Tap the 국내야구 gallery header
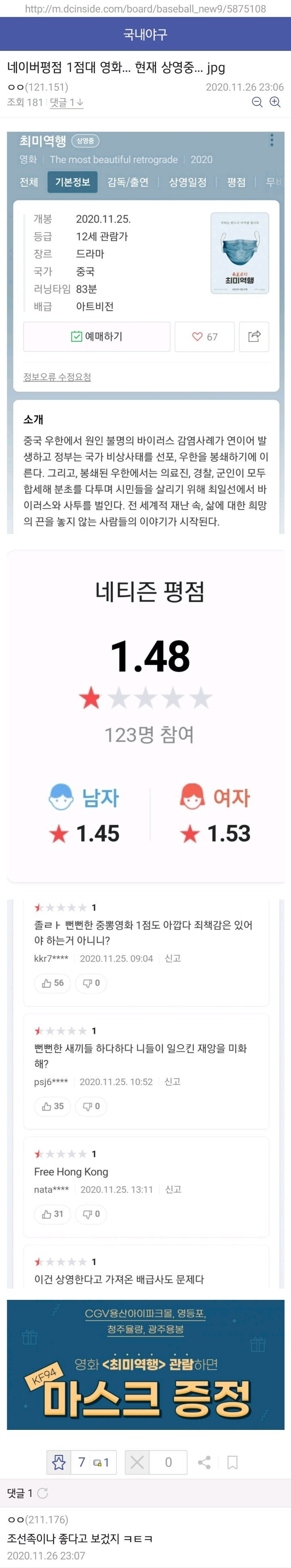 click(145, 34)
